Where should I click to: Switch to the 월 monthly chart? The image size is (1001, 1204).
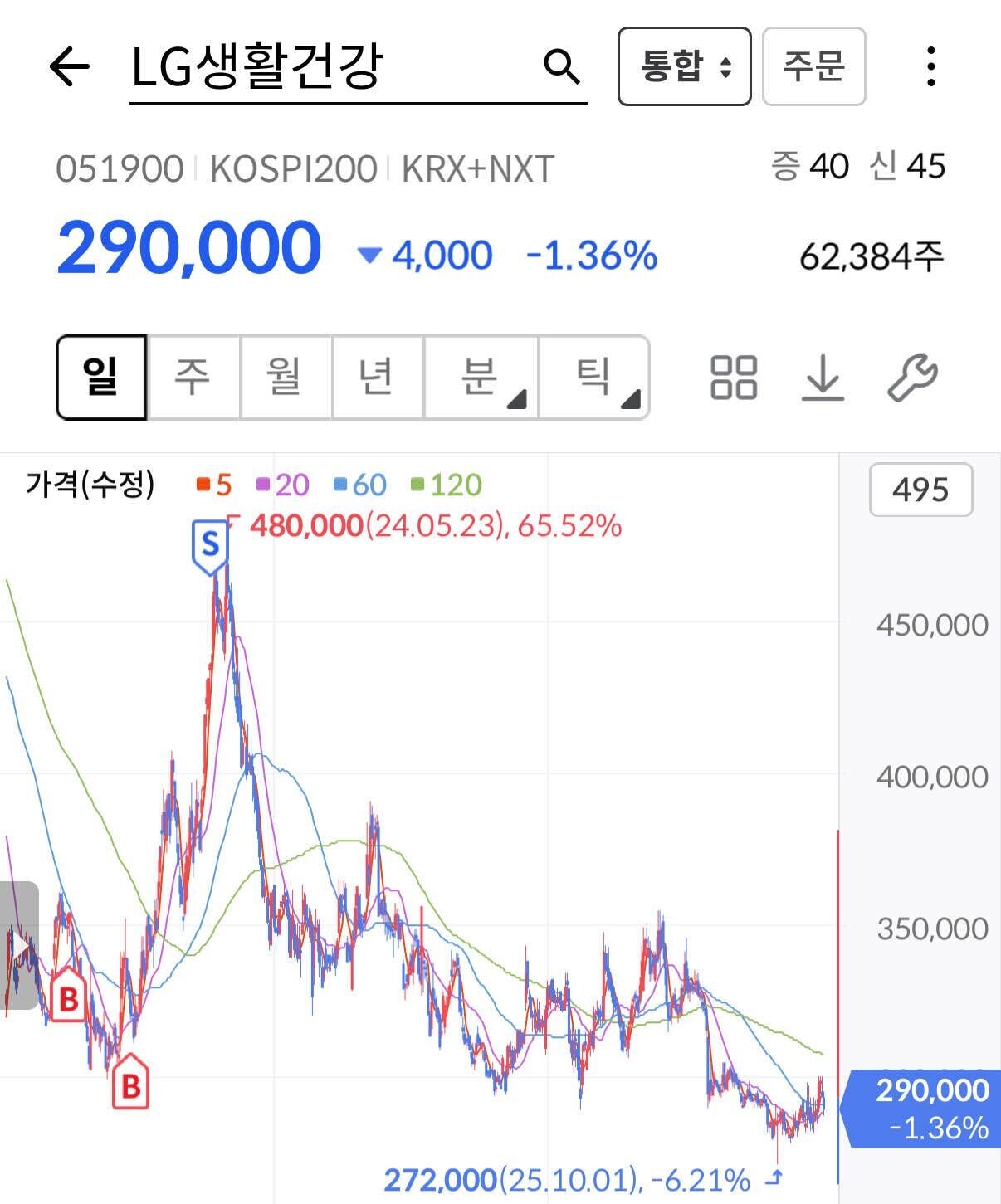click(x=286, y=378)
